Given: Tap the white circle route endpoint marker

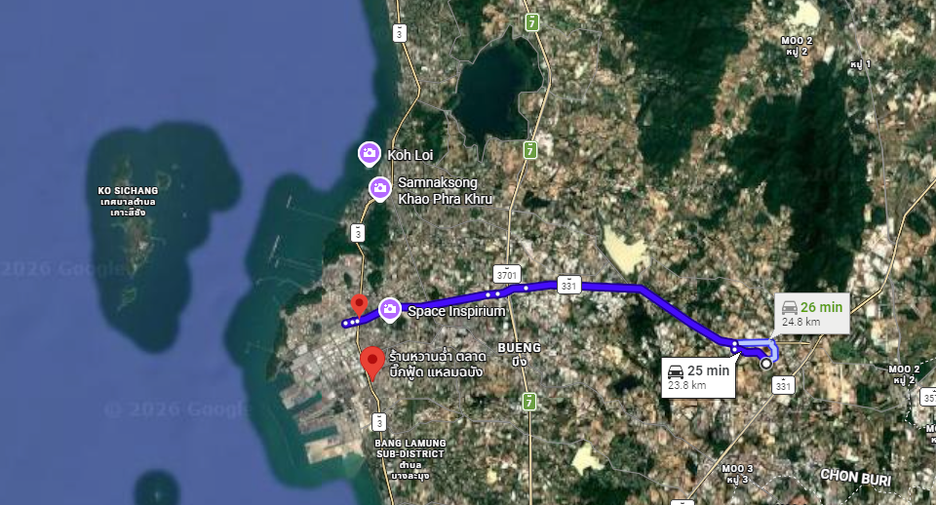Looking at the screenshot, I should [766, 363].
